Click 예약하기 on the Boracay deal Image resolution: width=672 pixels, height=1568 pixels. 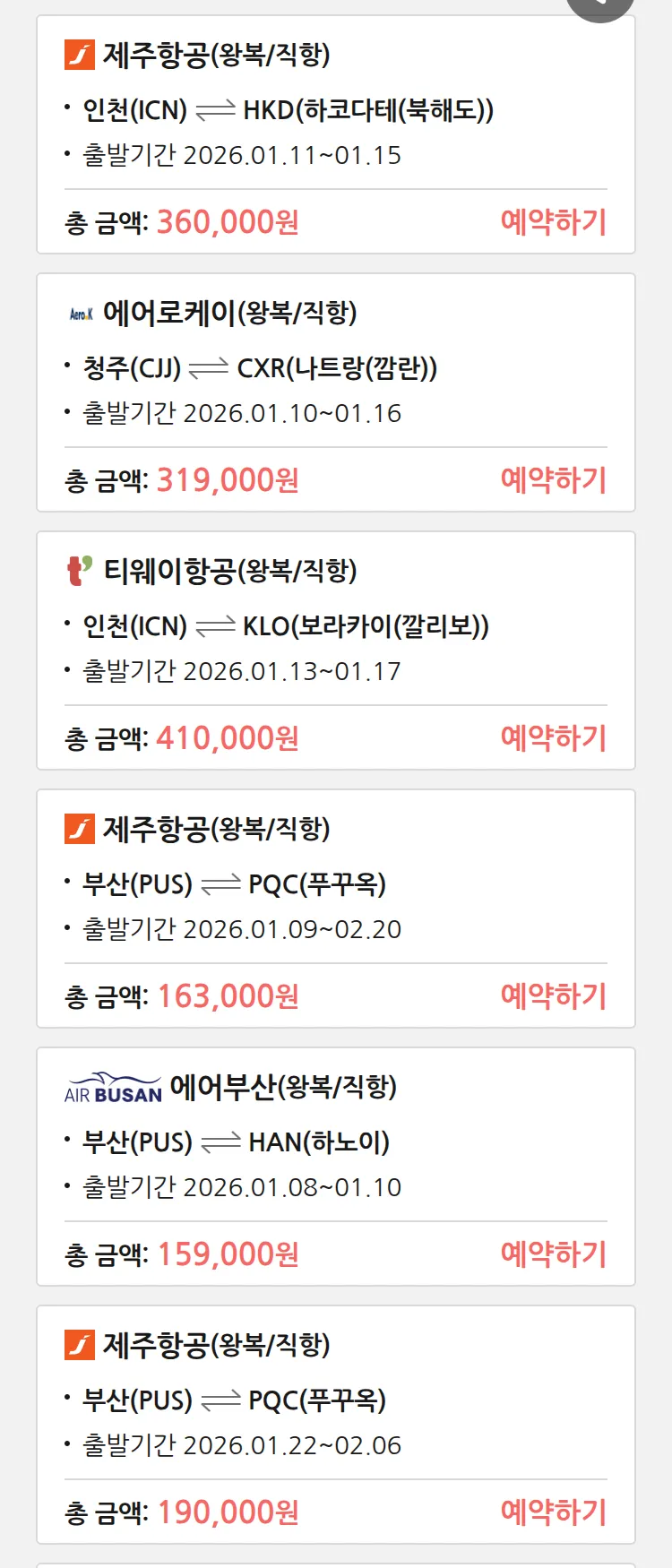point(554,737)
